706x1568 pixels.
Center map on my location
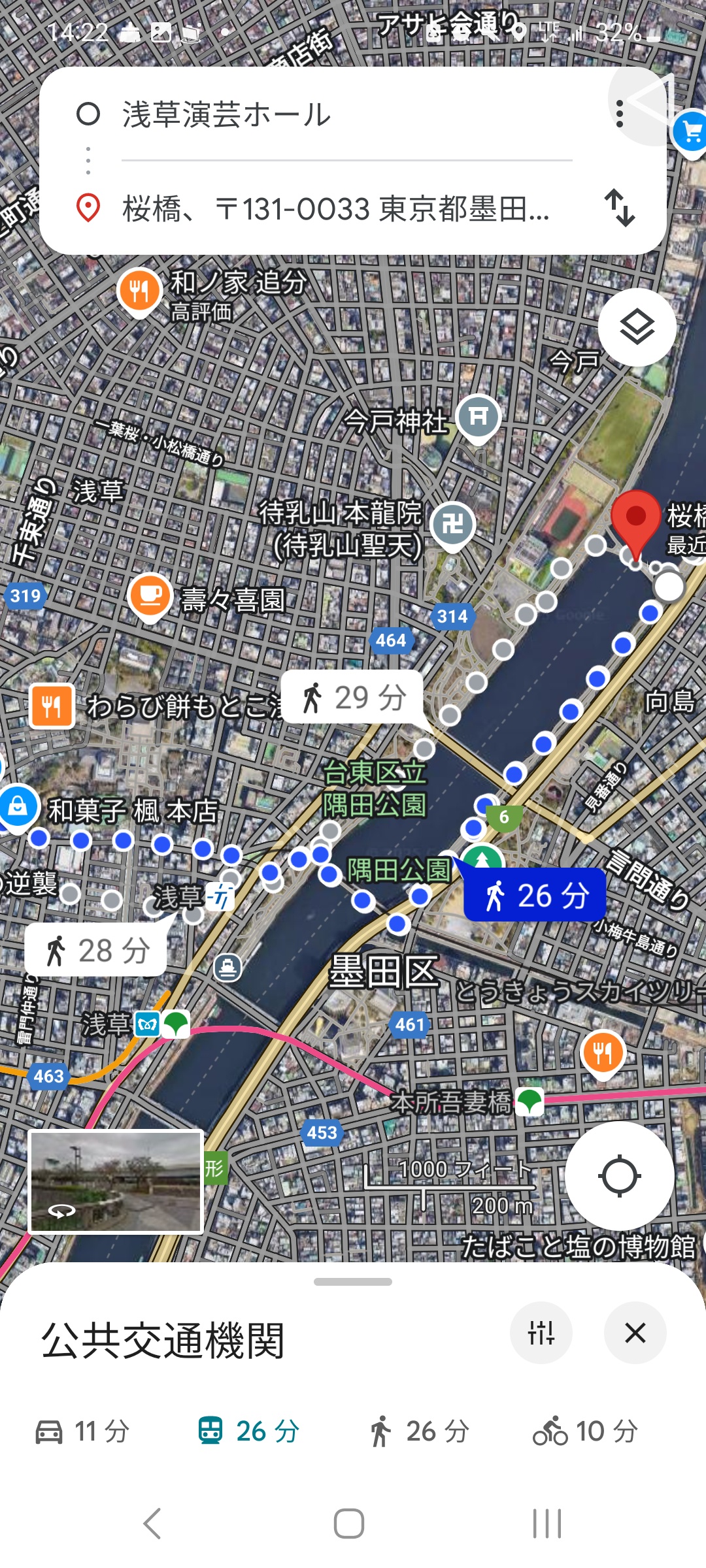(619, 1176)
